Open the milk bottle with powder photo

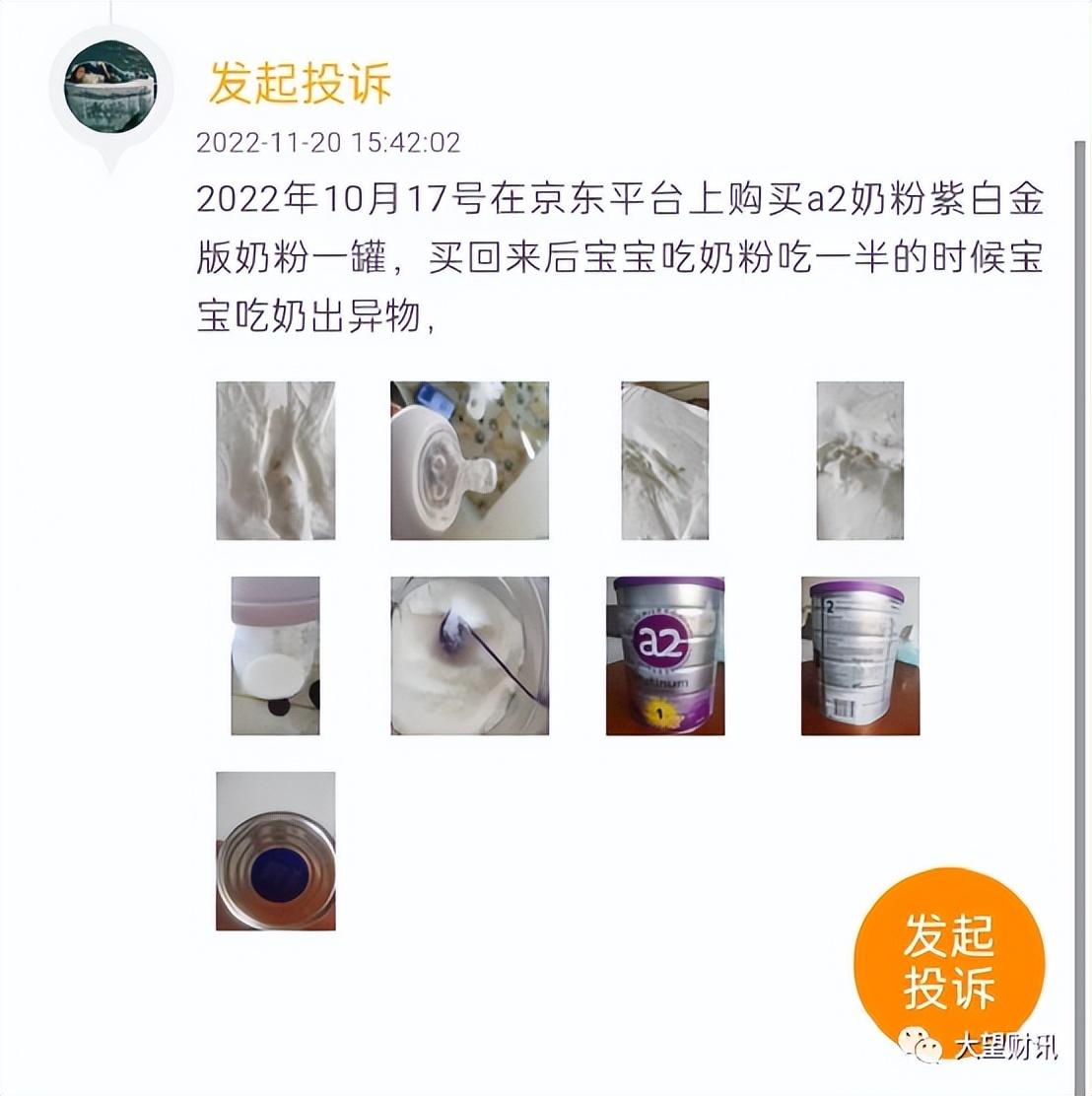[275, 655]
